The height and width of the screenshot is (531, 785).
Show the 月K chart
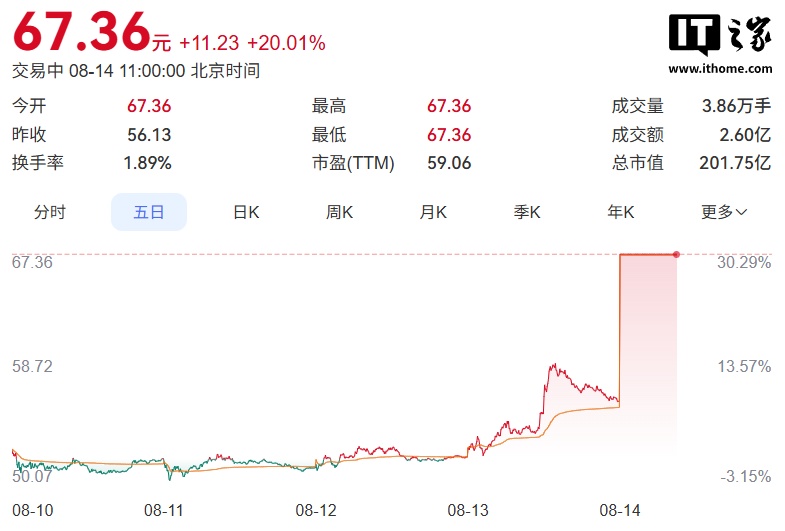click(x=433, y=212)
